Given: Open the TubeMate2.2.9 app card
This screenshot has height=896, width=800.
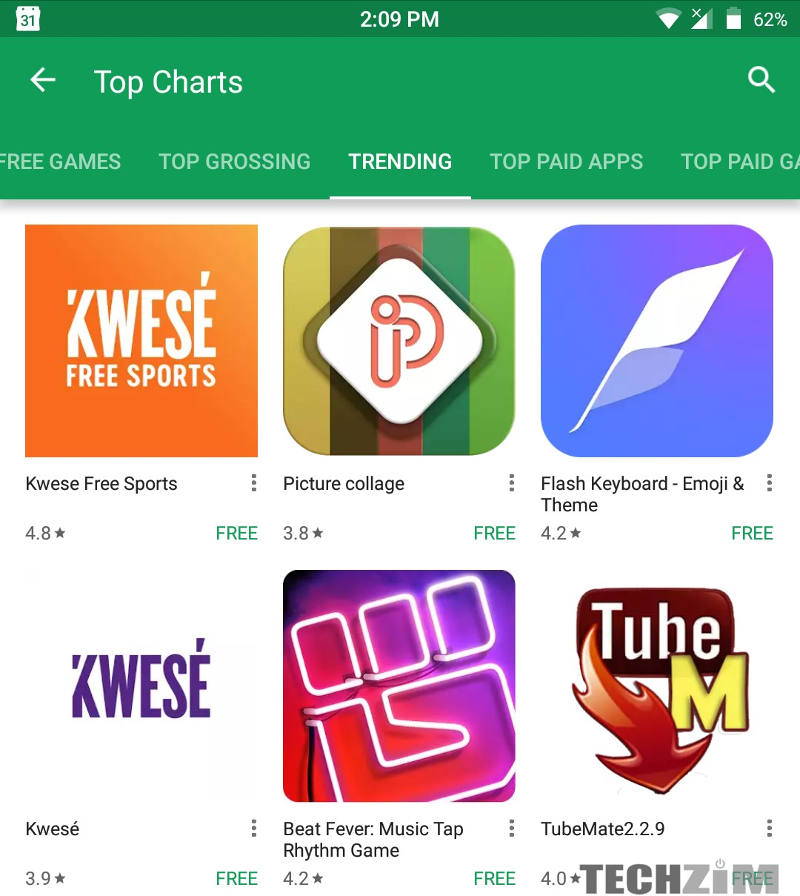Looking at the screenshot, I should click(657, 686).
